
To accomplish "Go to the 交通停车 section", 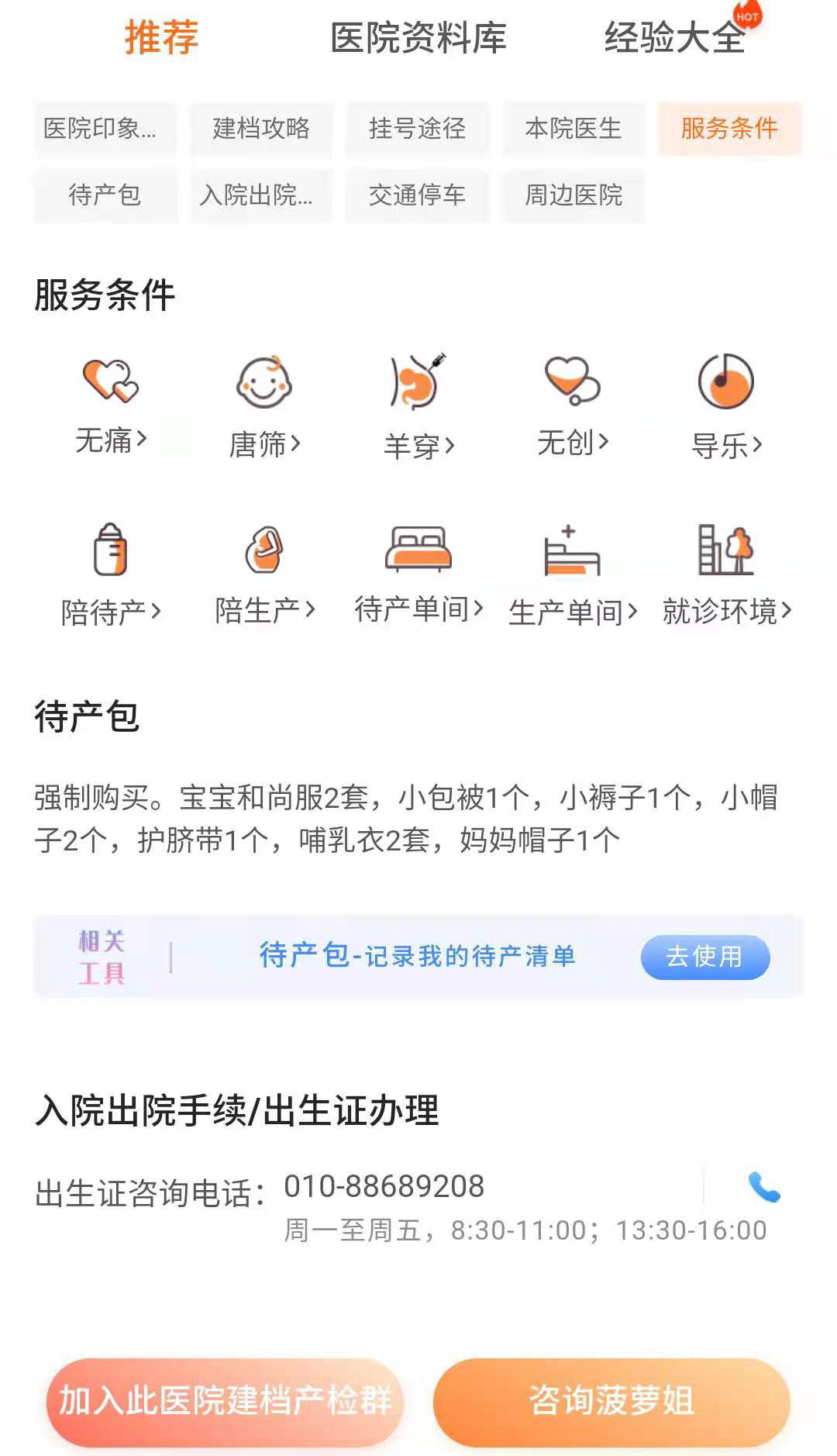I will click(417, 195).
